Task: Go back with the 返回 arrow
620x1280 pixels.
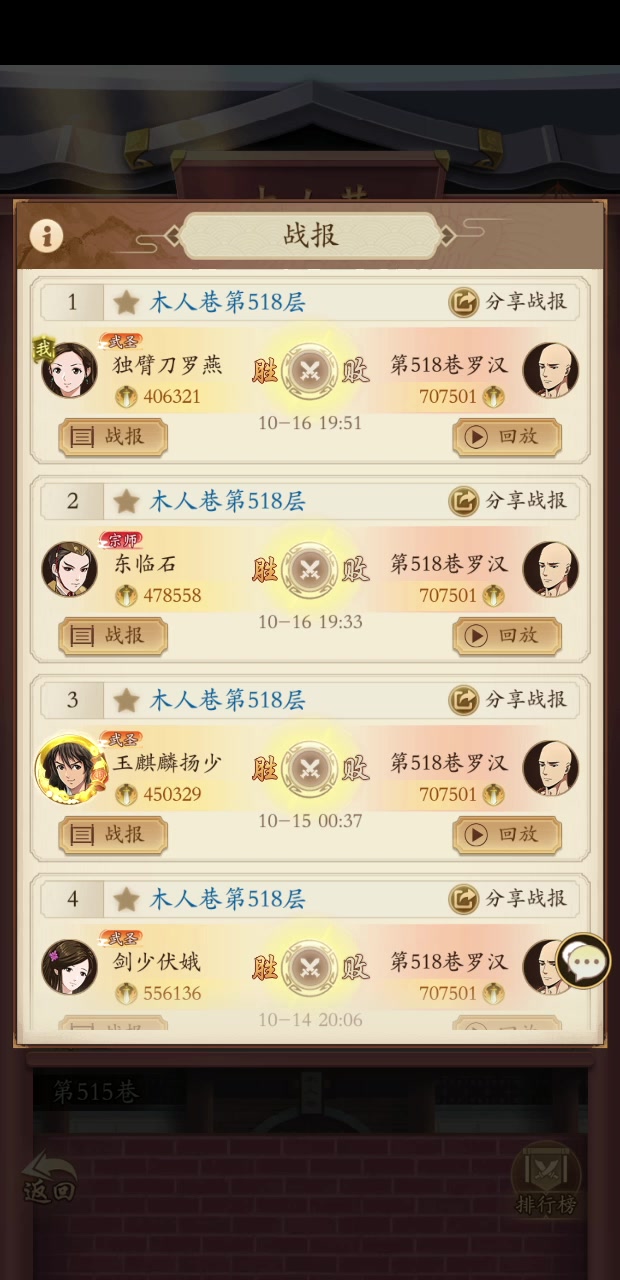Action: pos(50,1177)
